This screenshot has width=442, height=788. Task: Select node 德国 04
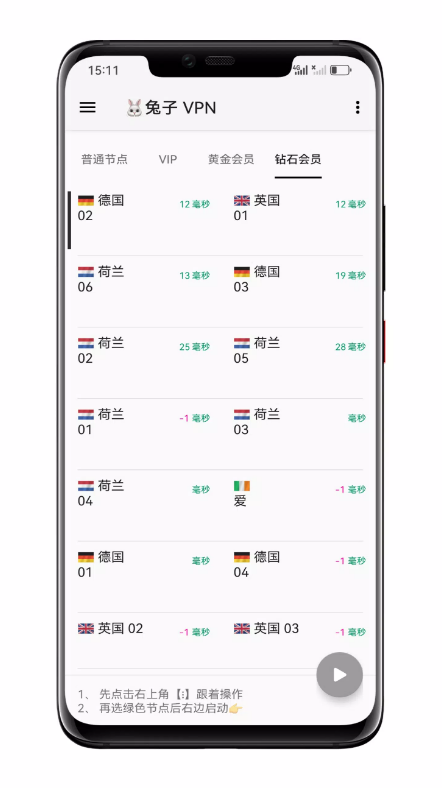click(300, 577)
